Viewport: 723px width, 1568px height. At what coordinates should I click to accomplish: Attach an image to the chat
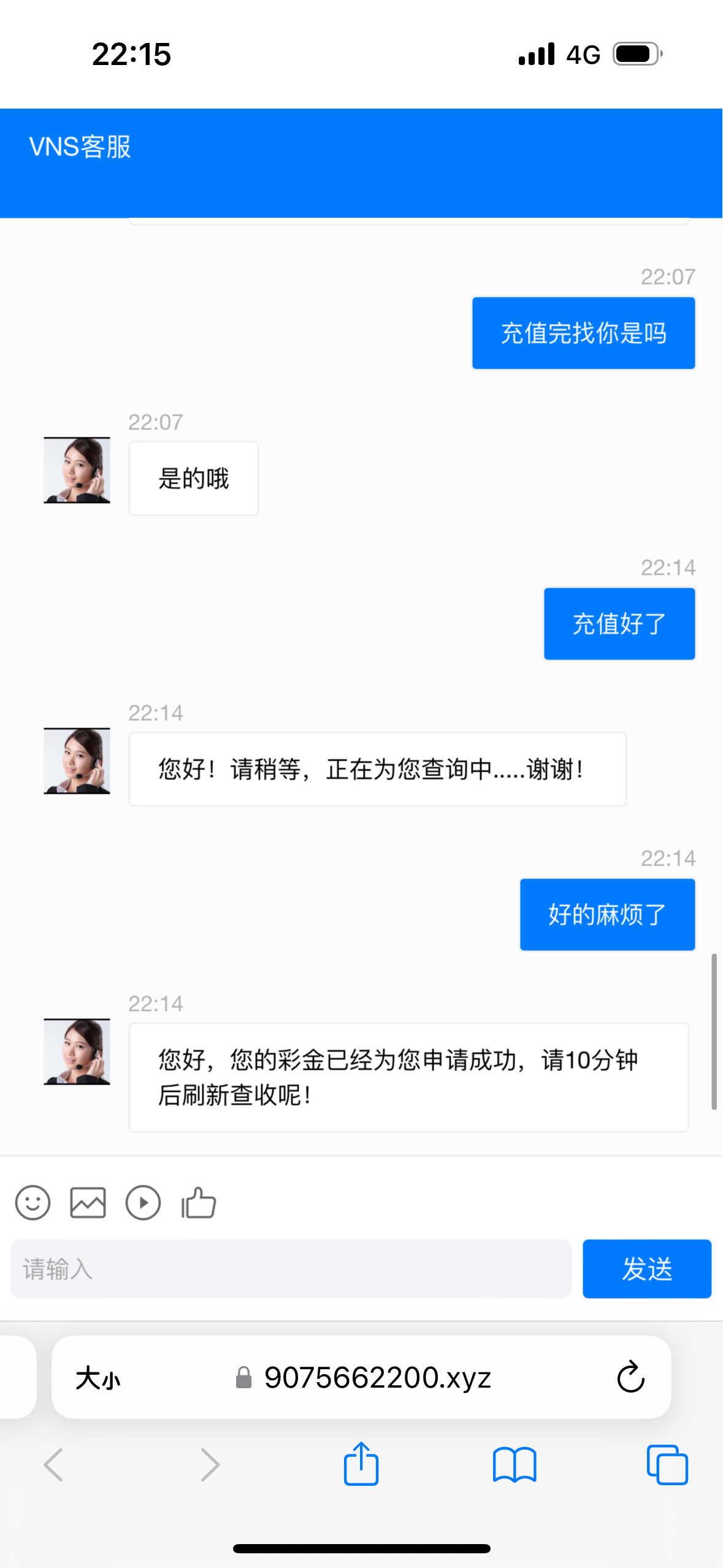(88, 1202)
